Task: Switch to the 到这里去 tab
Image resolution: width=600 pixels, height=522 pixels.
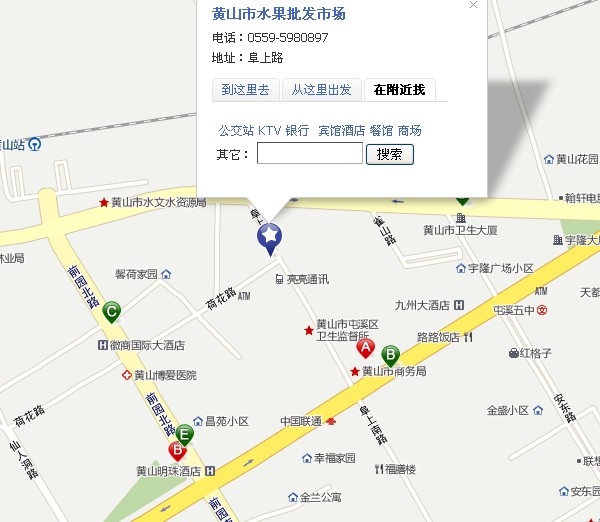Action: 245,90
